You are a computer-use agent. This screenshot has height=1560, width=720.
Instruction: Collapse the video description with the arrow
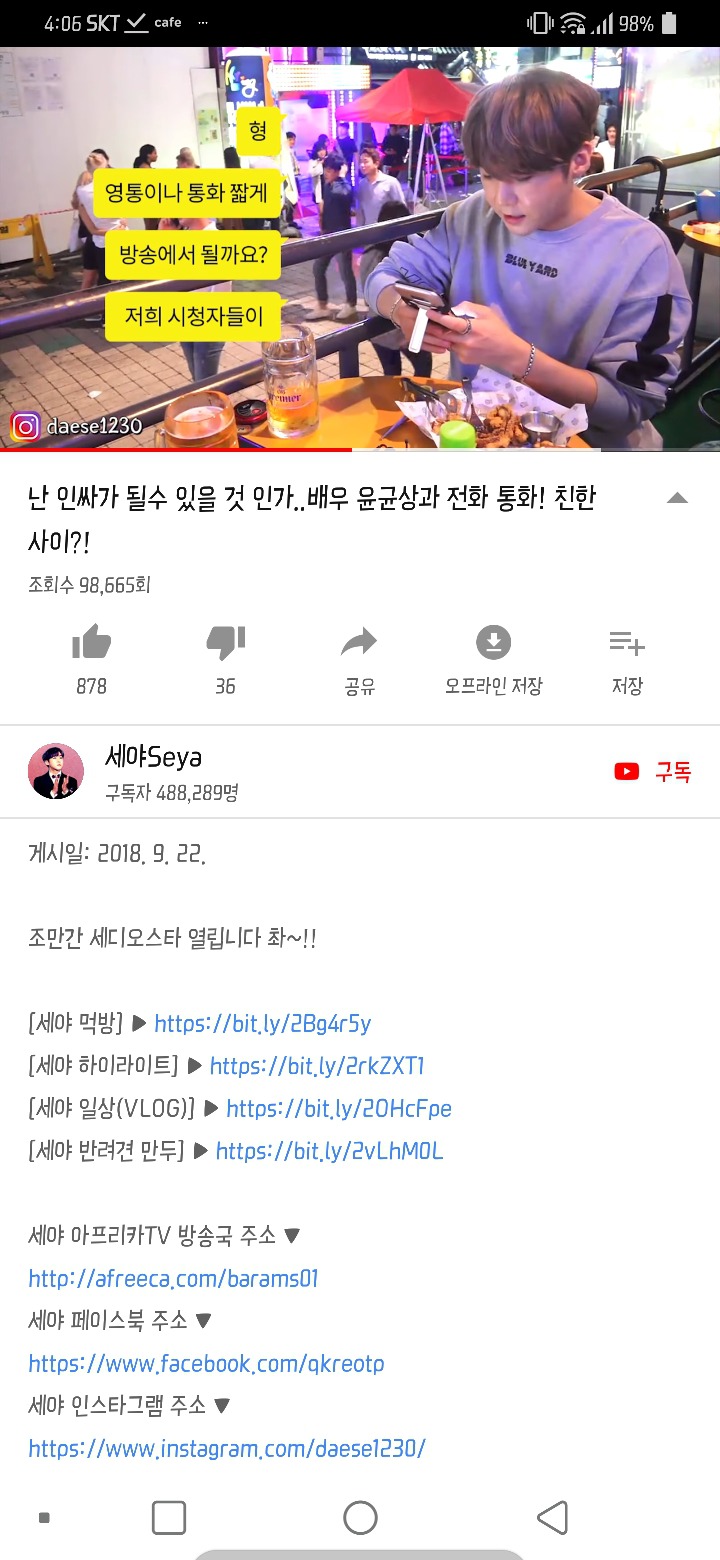pos(677,498)
